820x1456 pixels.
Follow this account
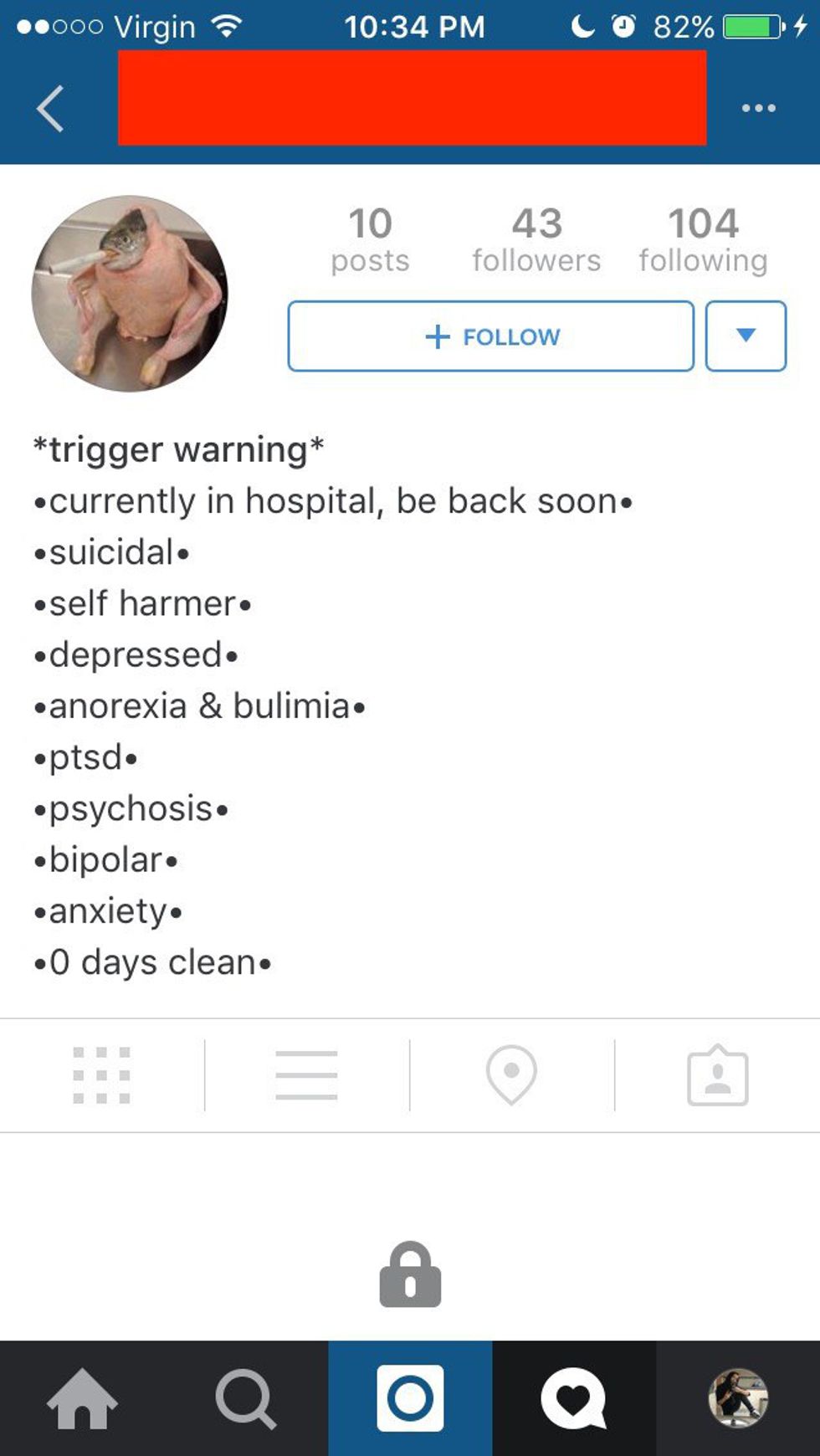tap(491, 336)
